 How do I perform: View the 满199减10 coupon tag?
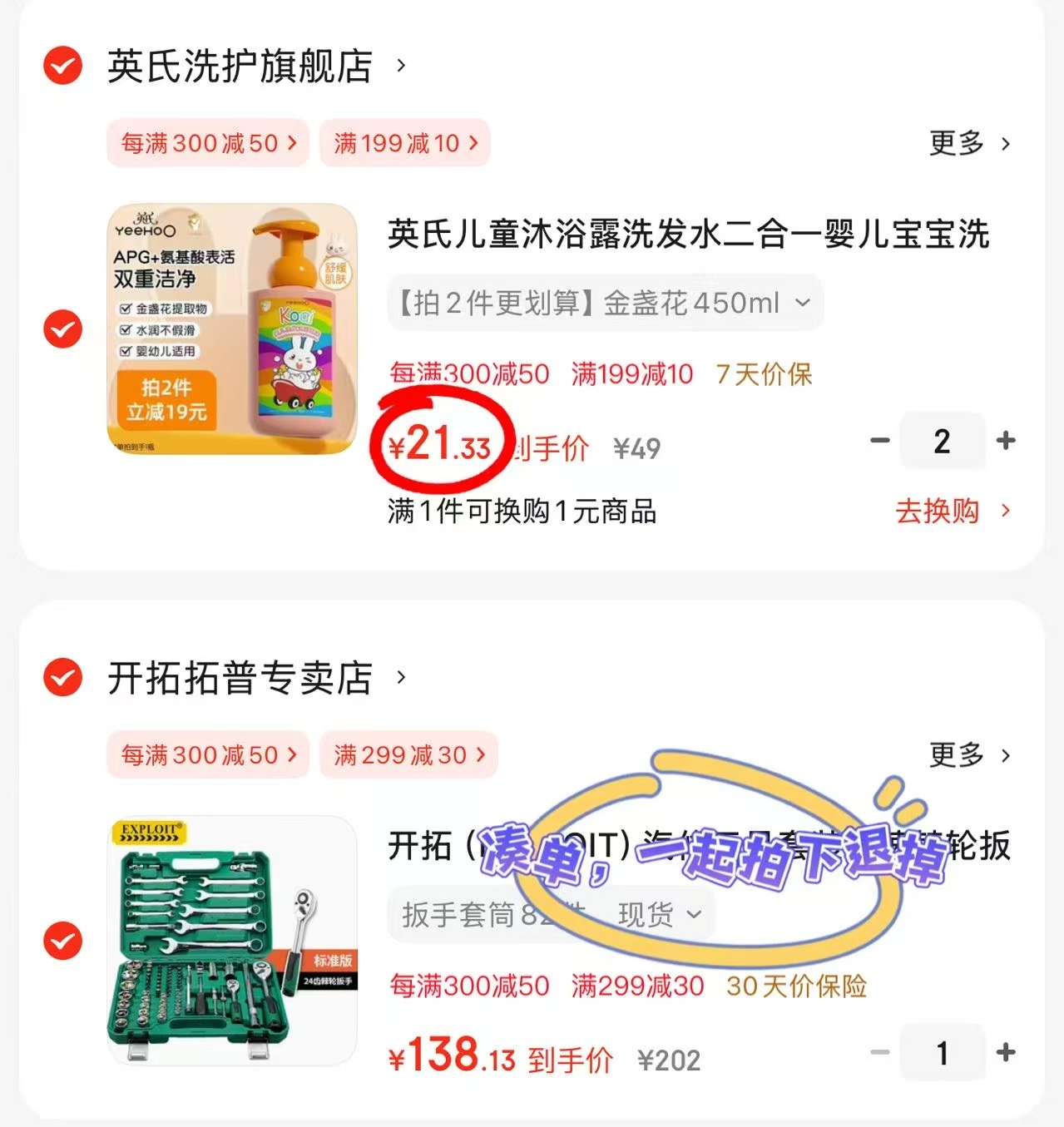tap(404, 143)
